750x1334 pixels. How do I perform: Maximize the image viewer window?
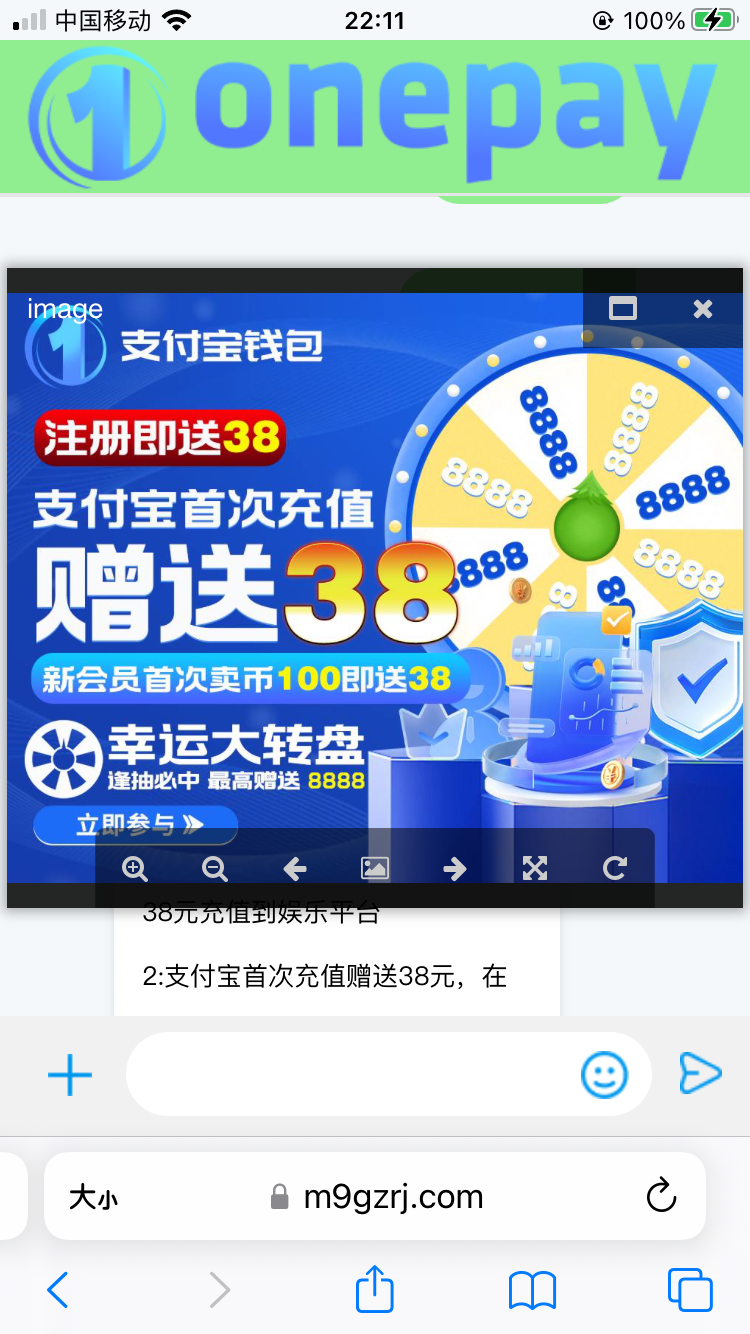[623, 309]
